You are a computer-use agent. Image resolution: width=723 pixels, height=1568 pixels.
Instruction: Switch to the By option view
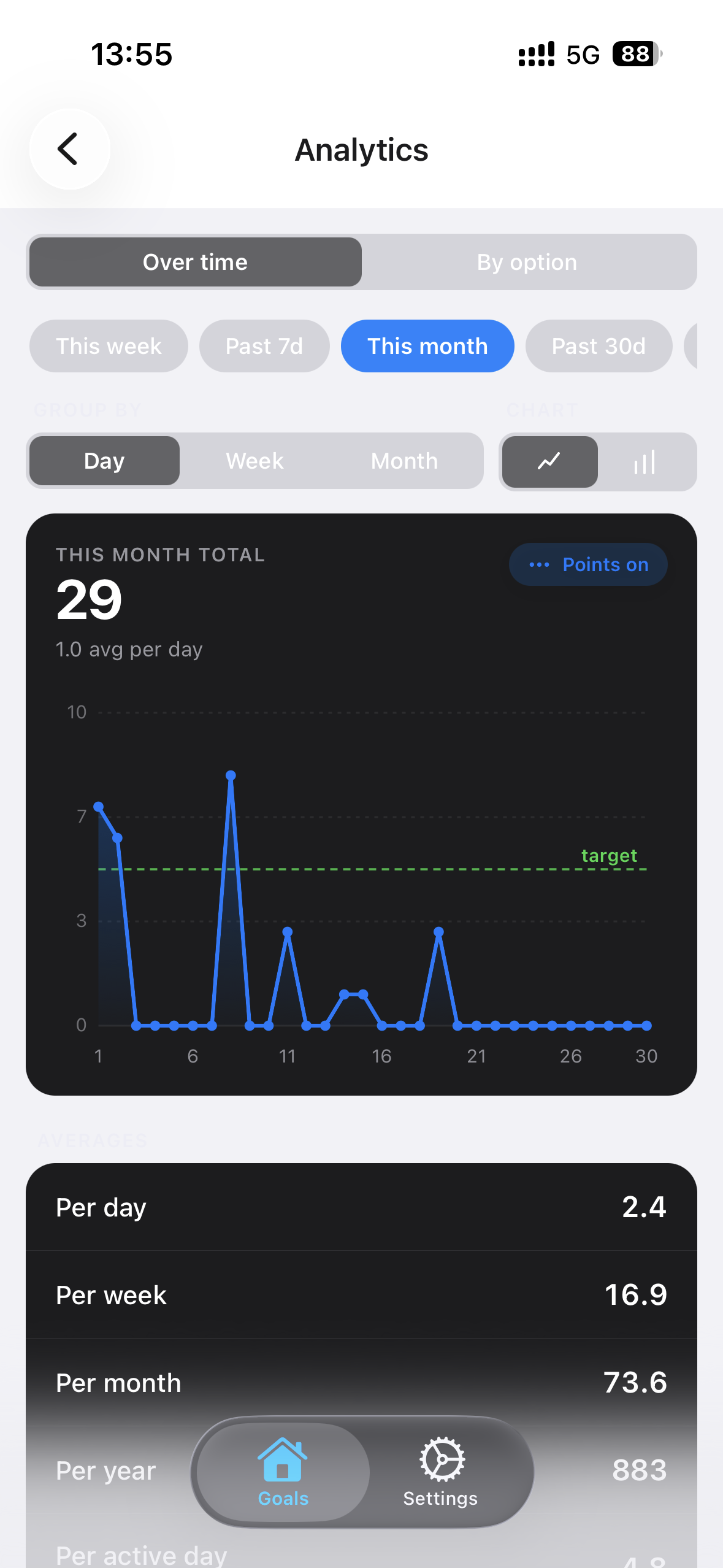527,262
